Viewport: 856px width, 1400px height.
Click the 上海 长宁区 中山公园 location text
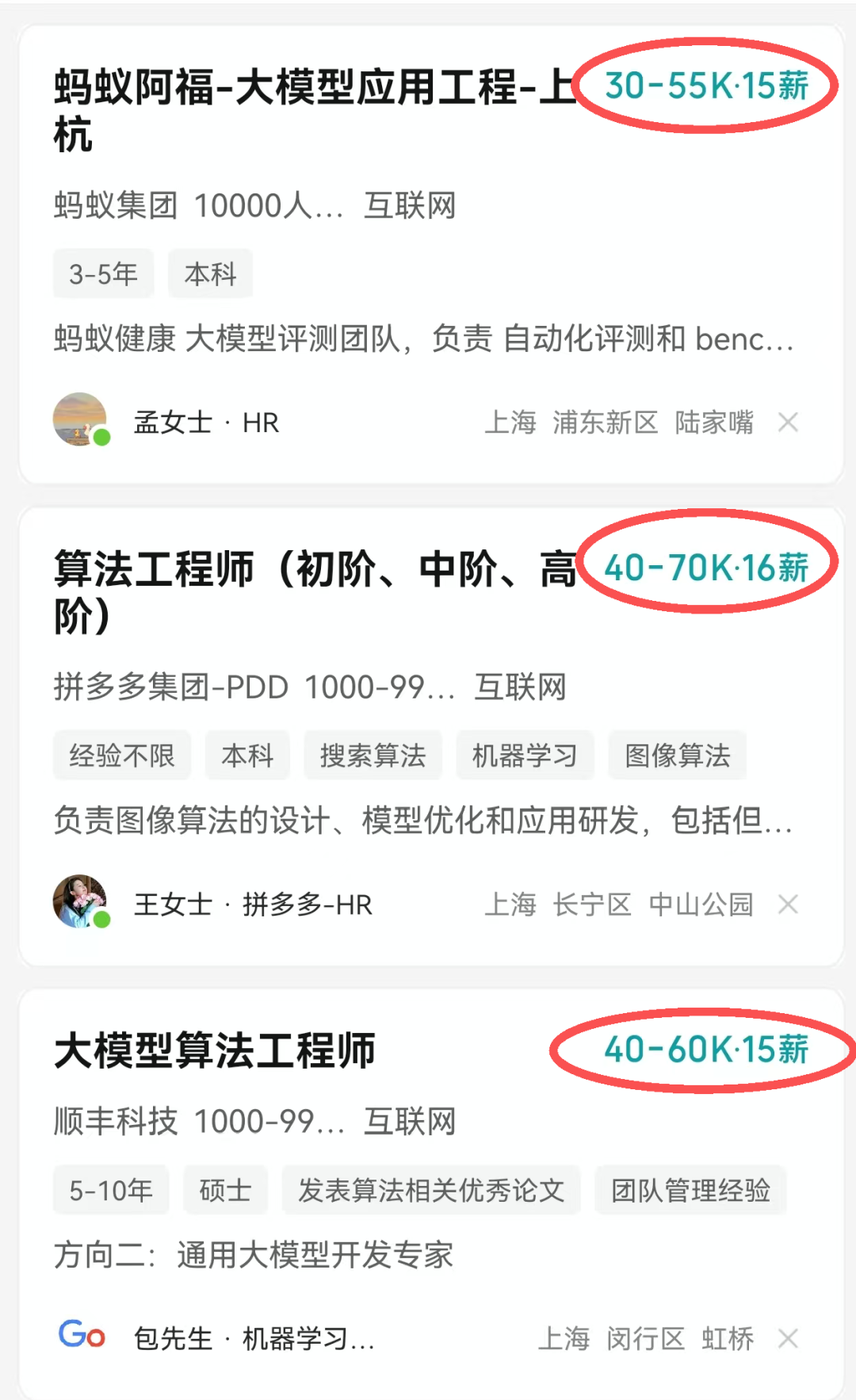click(x=621, y=904)
